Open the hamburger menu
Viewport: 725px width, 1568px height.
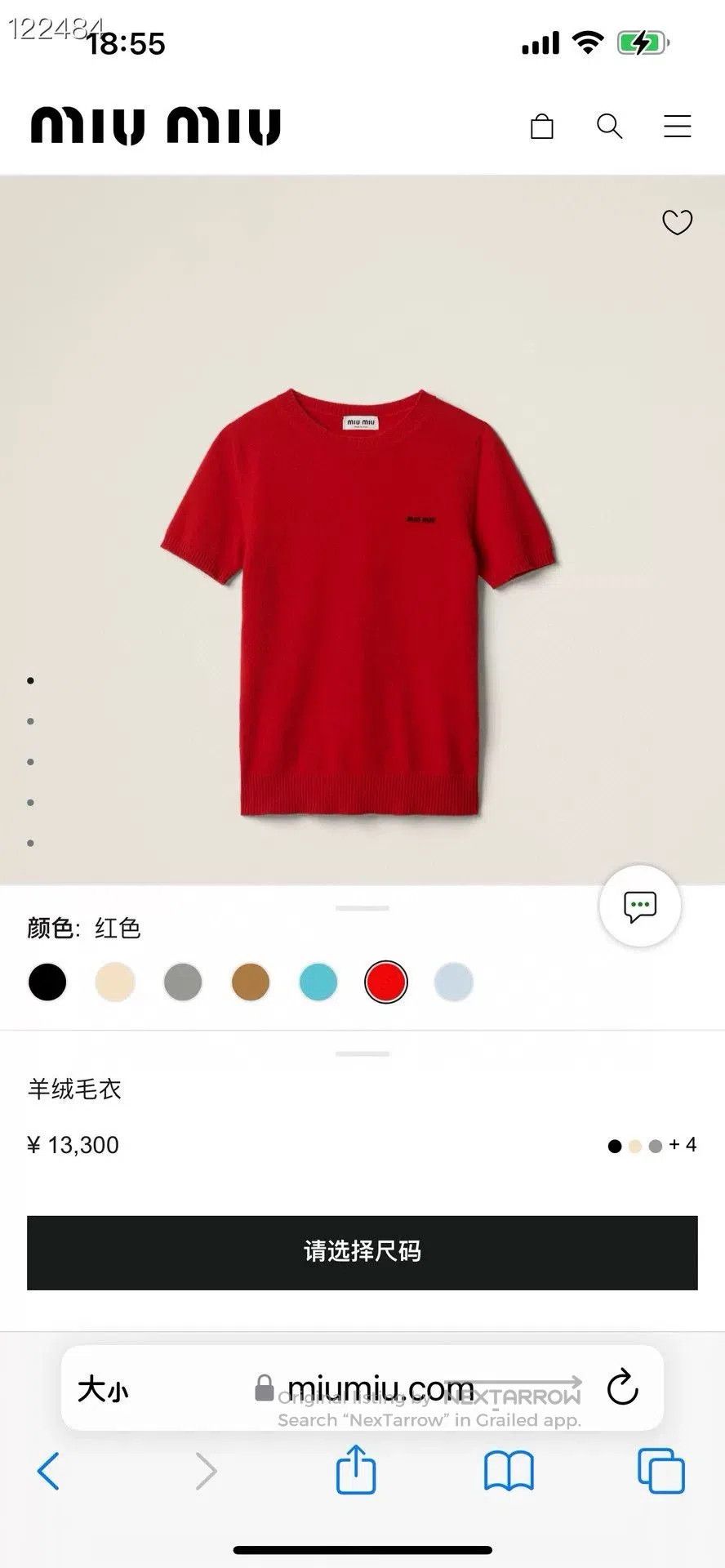[678, 127]
